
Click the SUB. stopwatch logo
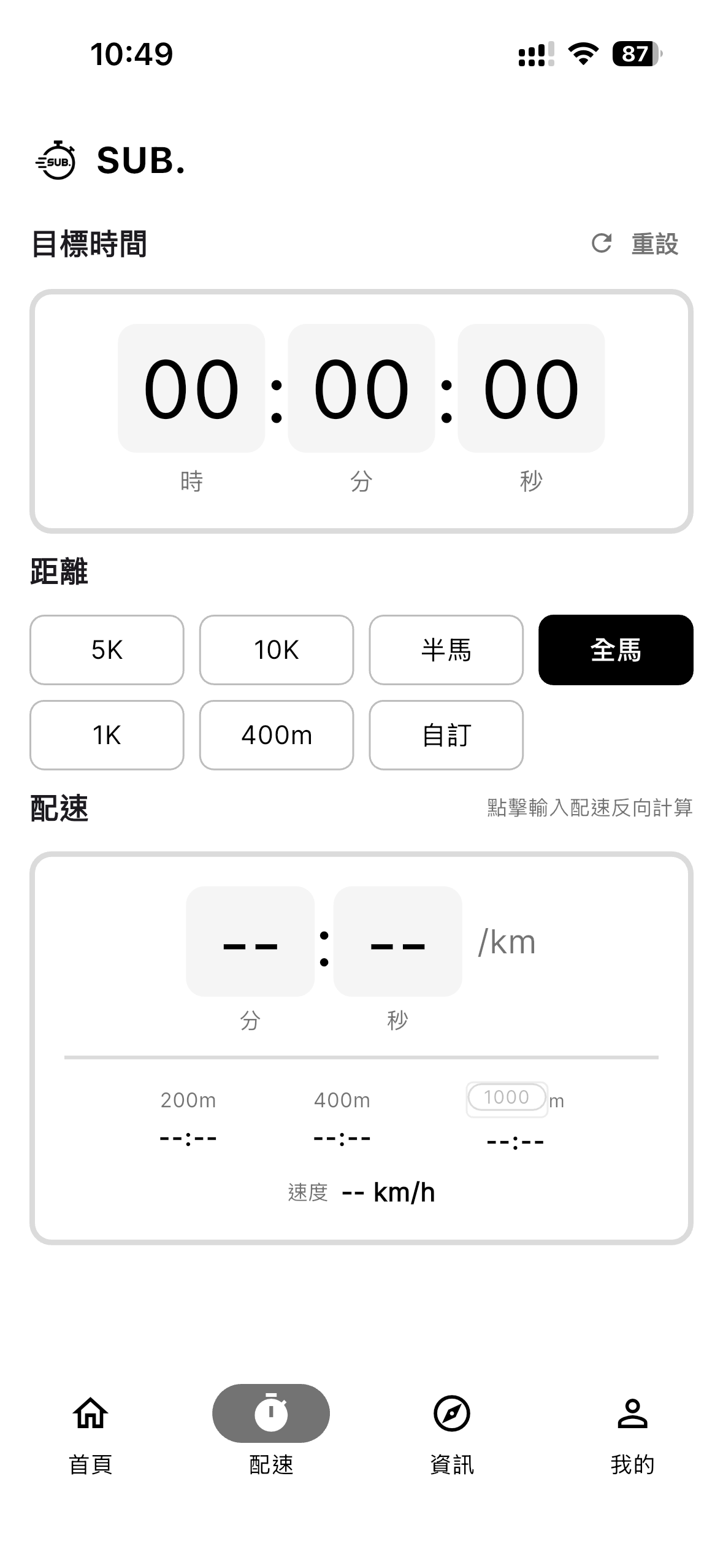point(55,161)
